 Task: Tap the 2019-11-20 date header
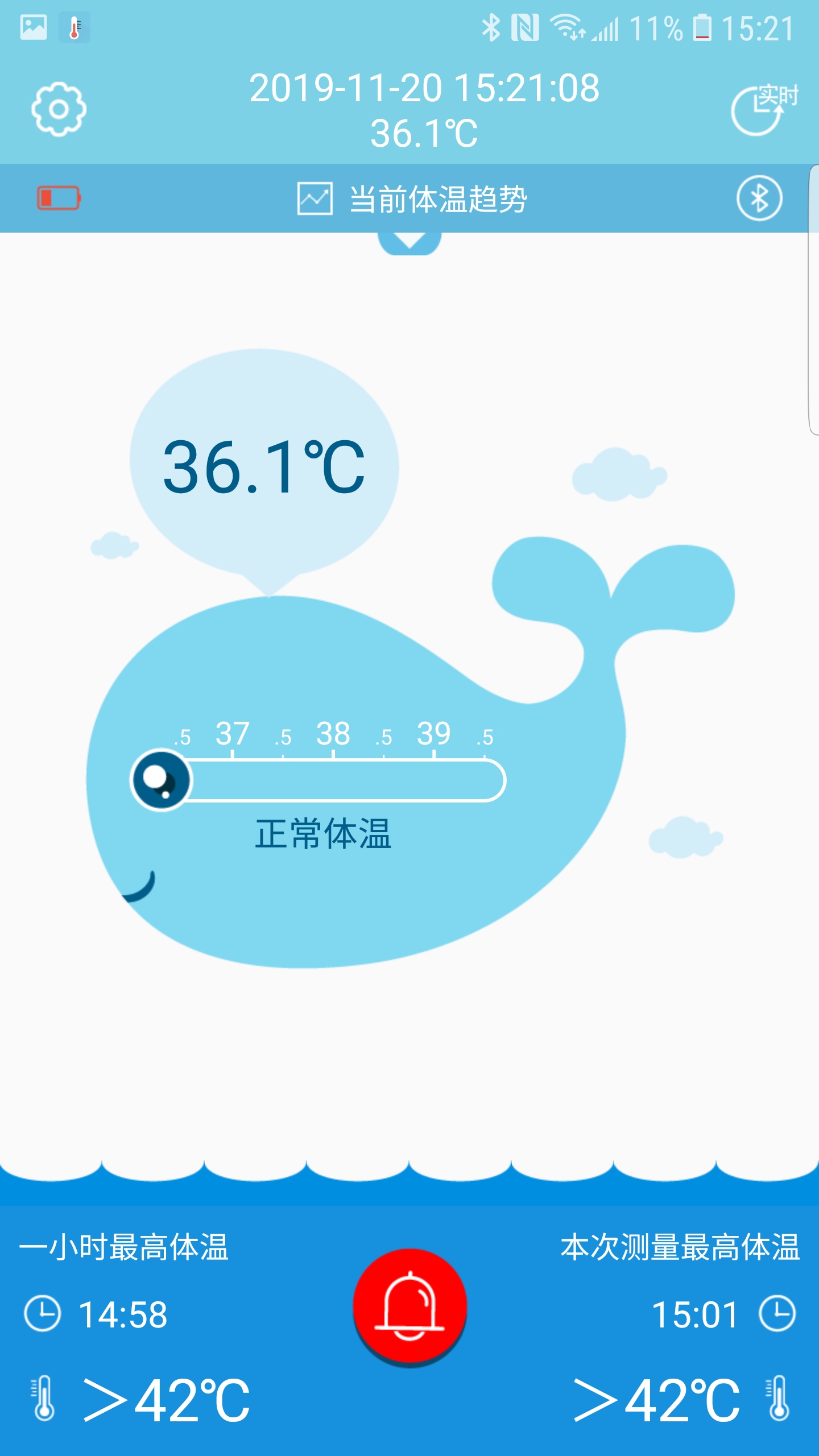[425, 88]
